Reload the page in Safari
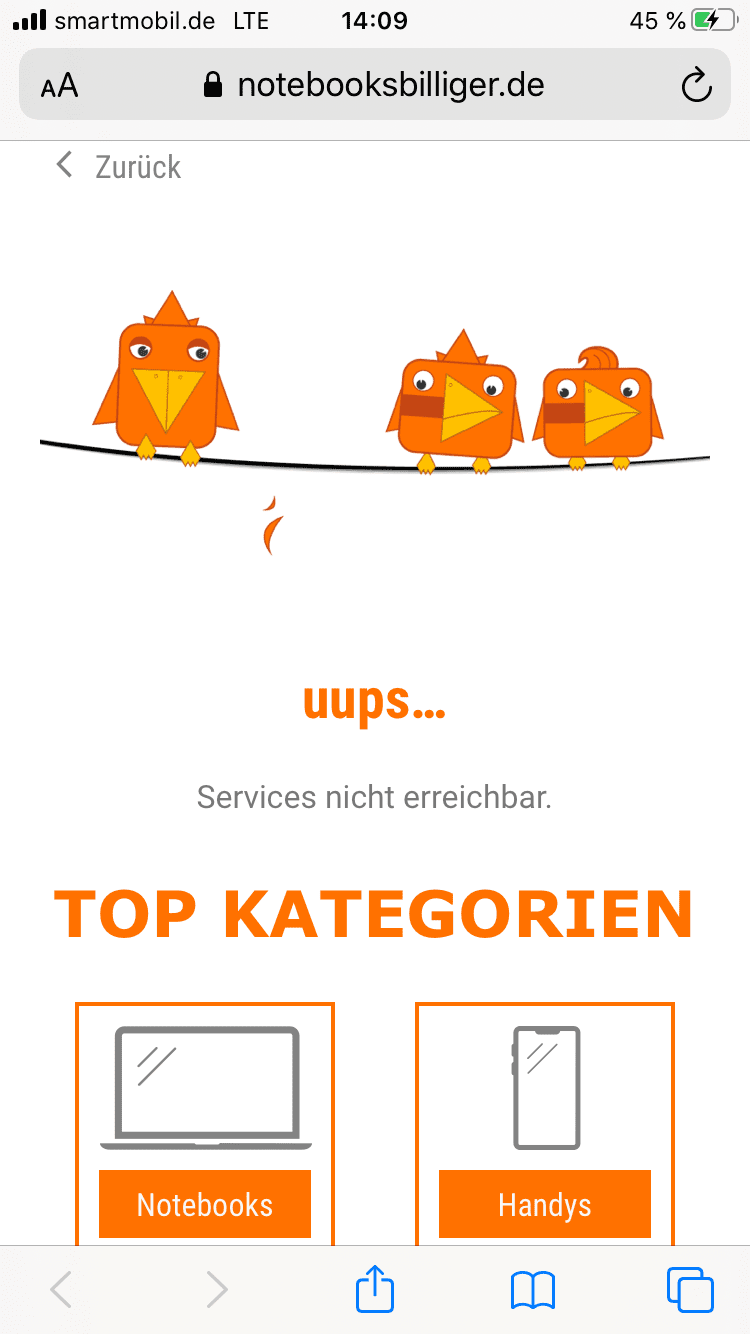This screenshot has width=750, height=1334. [x=696, y=85]
